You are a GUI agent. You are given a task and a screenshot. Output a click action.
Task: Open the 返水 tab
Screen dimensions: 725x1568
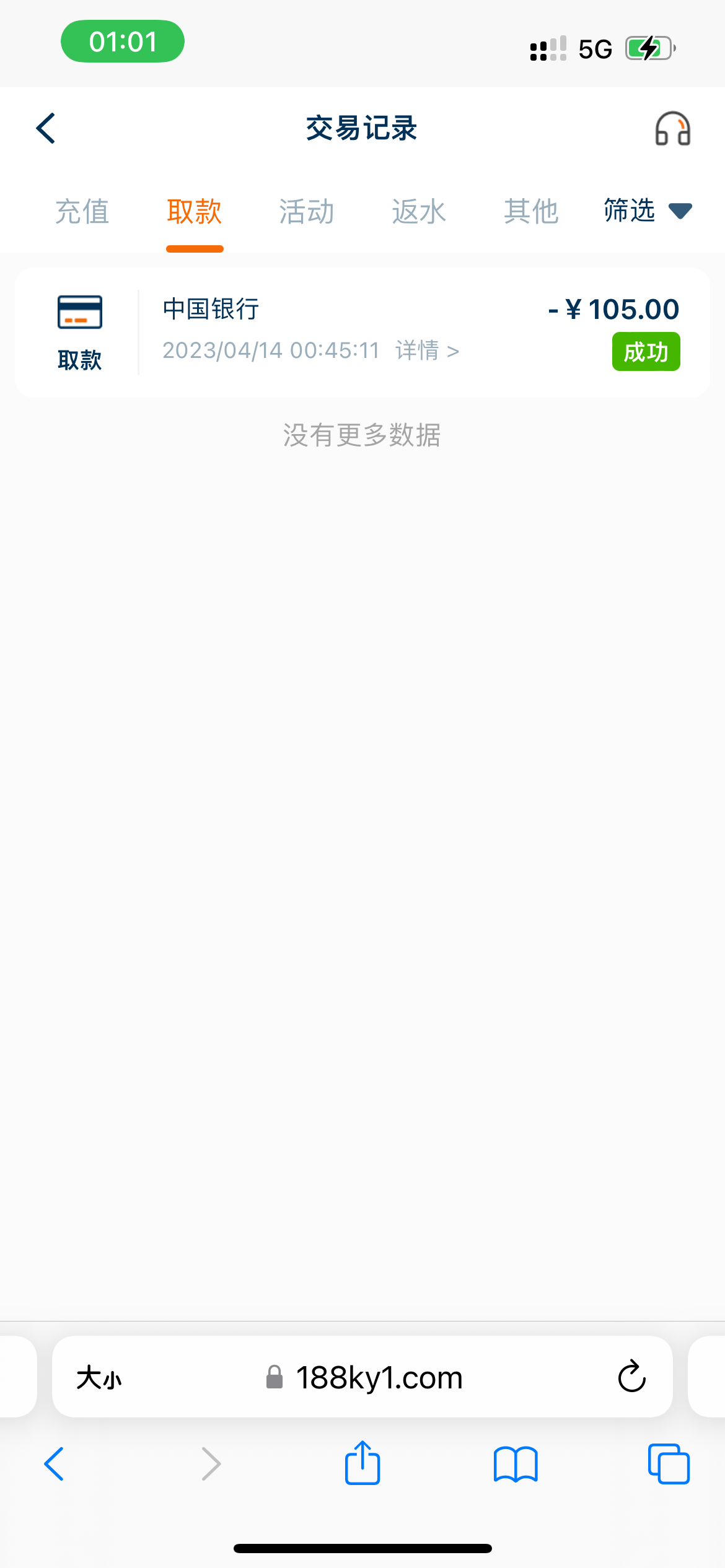point(418,212)
